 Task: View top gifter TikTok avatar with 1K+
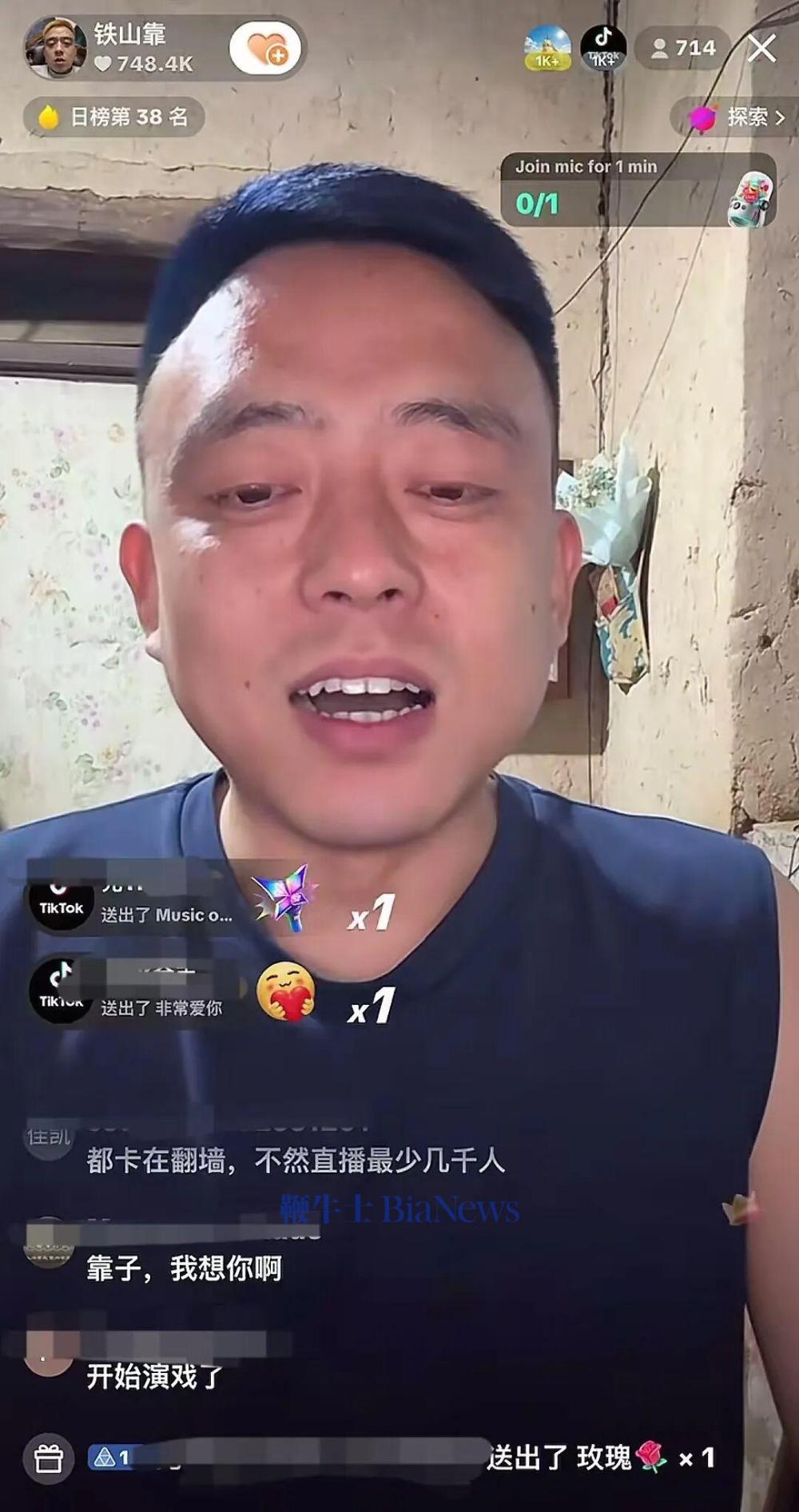click(603, 48)
